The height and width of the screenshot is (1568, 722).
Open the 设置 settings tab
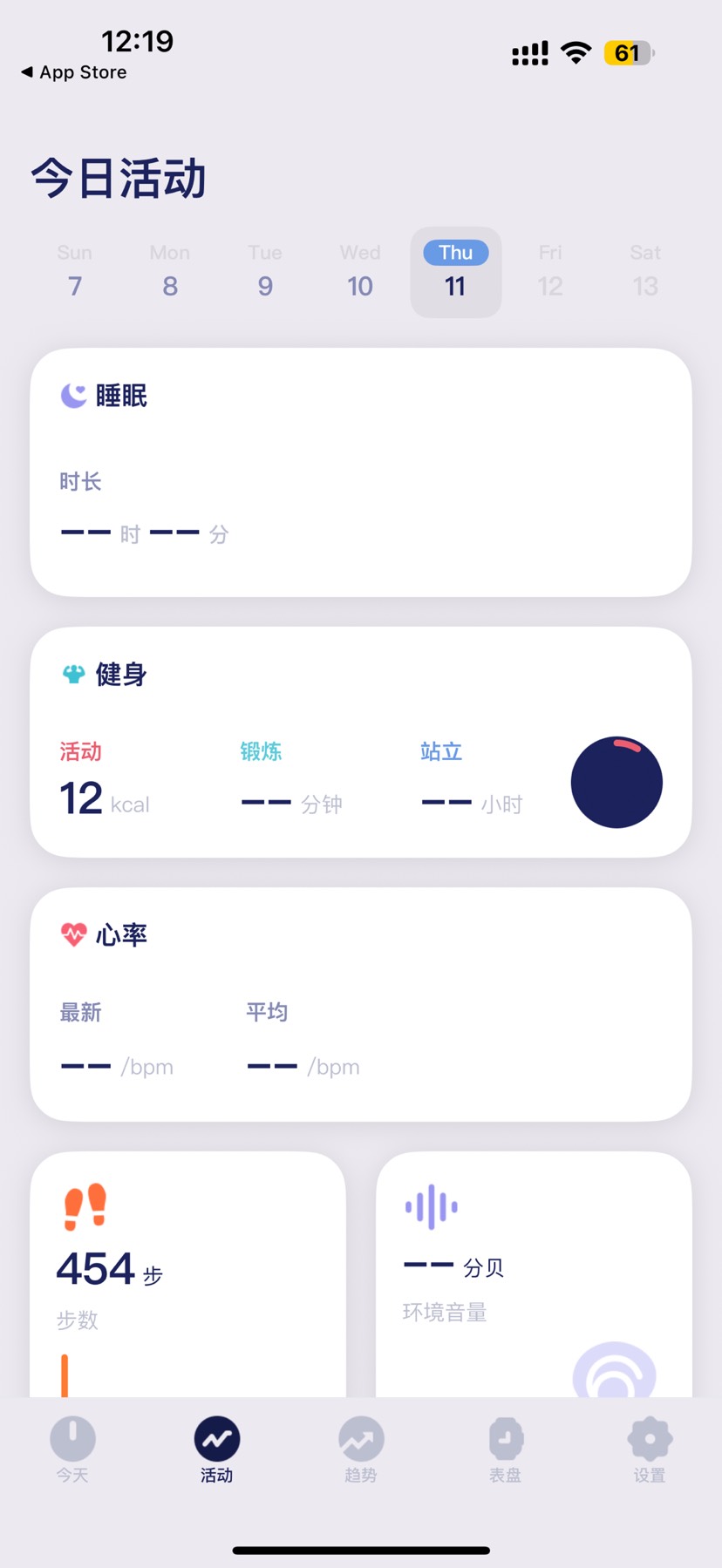(650, 1450)
